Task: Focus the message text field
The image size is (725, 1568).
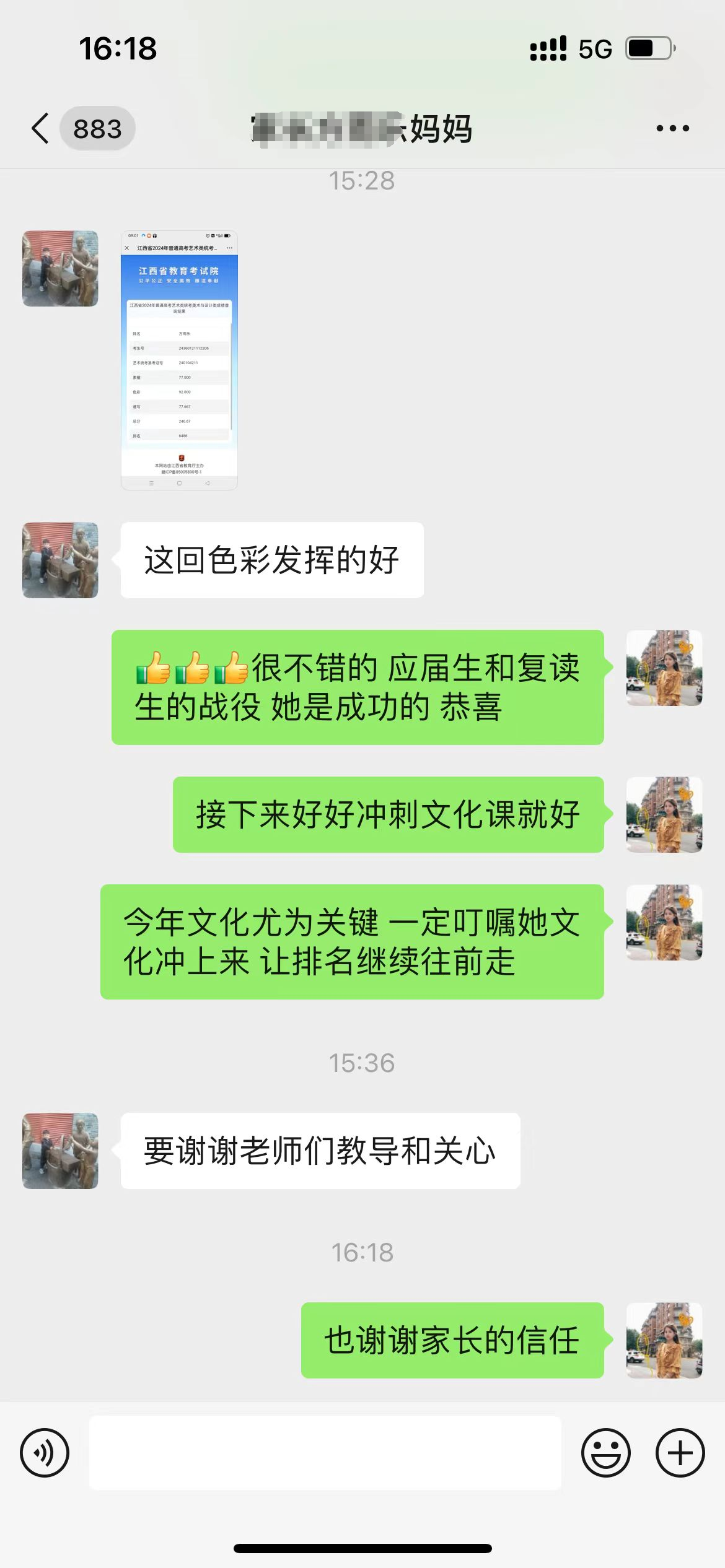Action: [x=325, y=1452]
